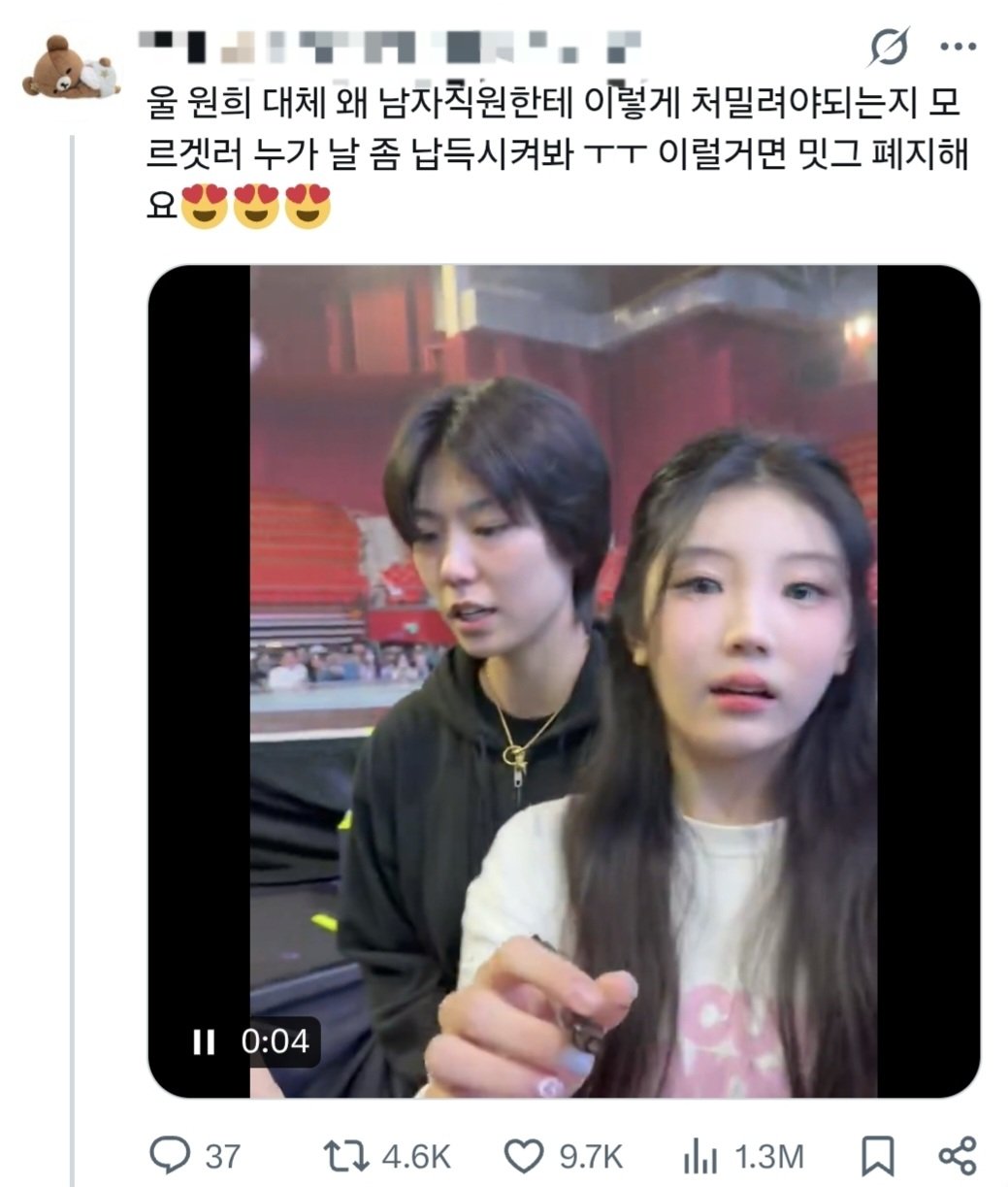Tap the Grok icon beside the overflow menu

890,46
